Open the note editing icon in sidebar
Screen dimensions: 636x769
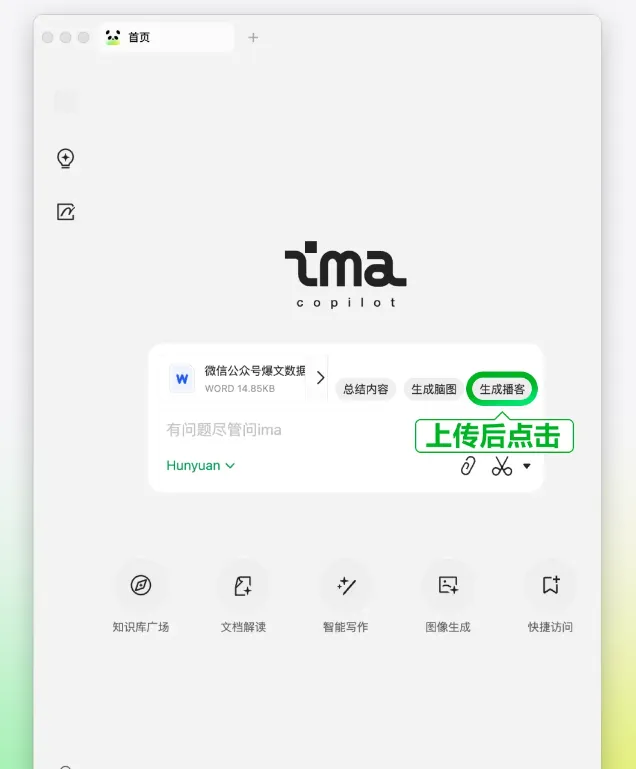(66, 212)
